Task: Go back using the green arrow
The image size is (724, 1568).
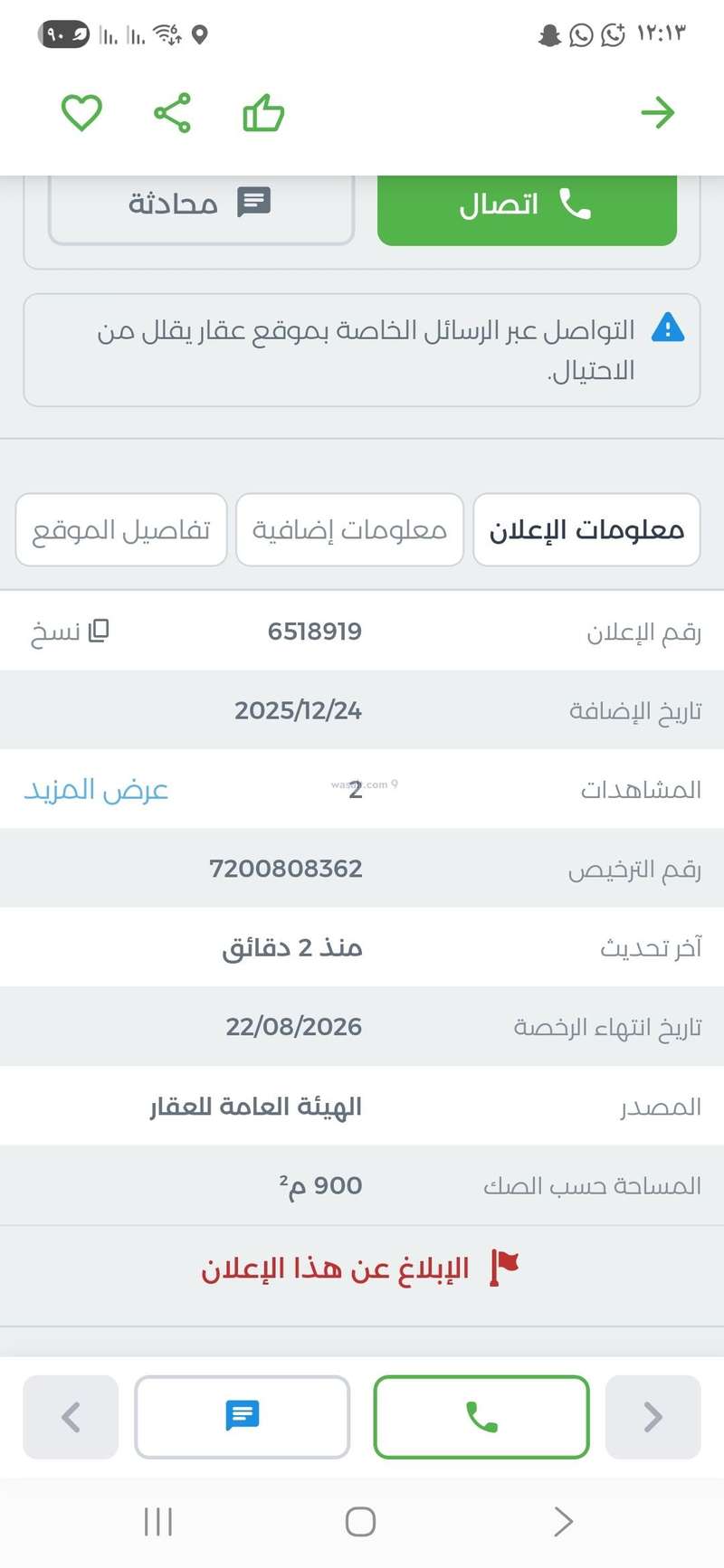Action: [658, 113]
